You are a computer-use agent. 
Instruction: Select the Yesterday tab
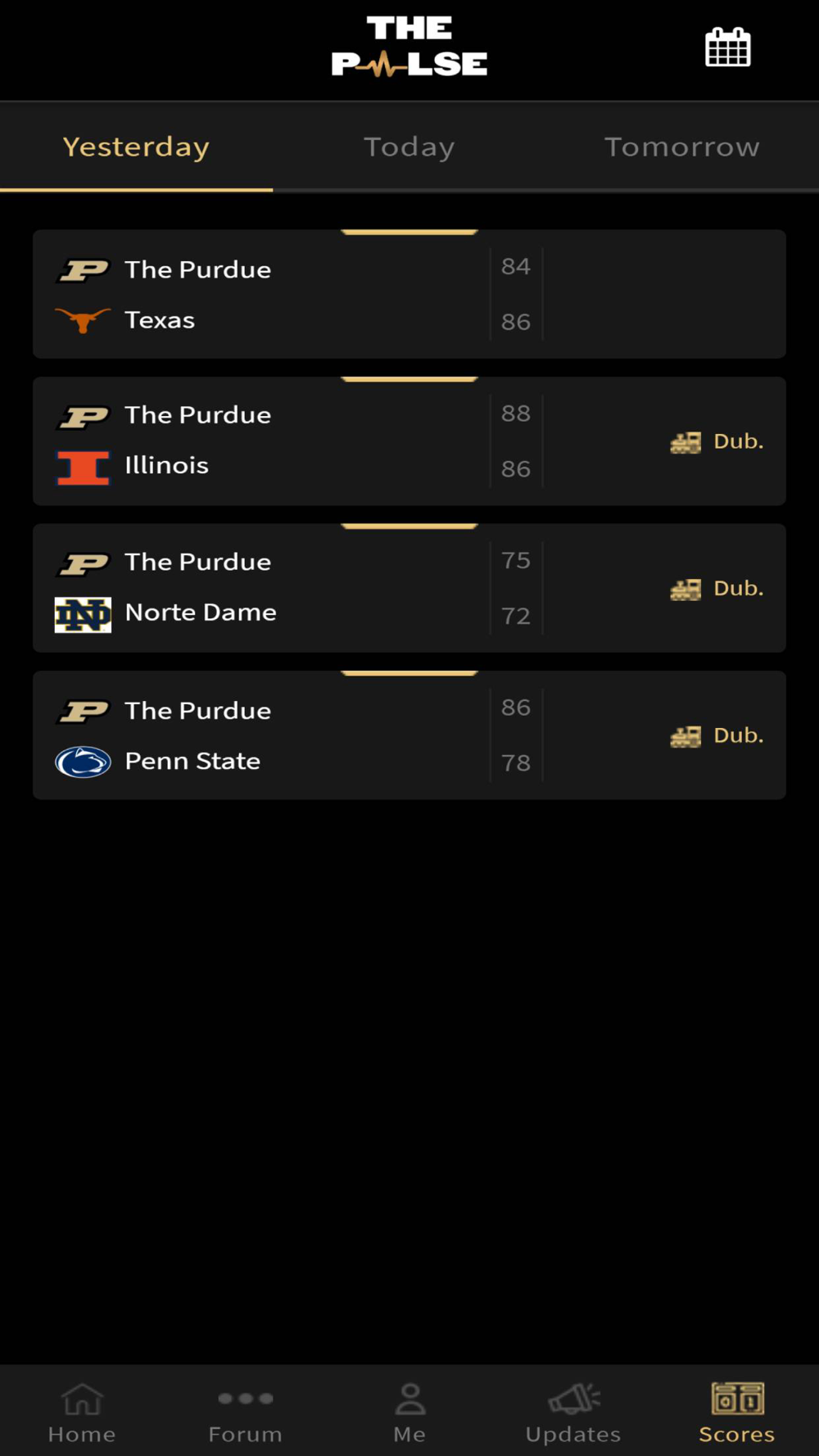click(x=136, y=147)
